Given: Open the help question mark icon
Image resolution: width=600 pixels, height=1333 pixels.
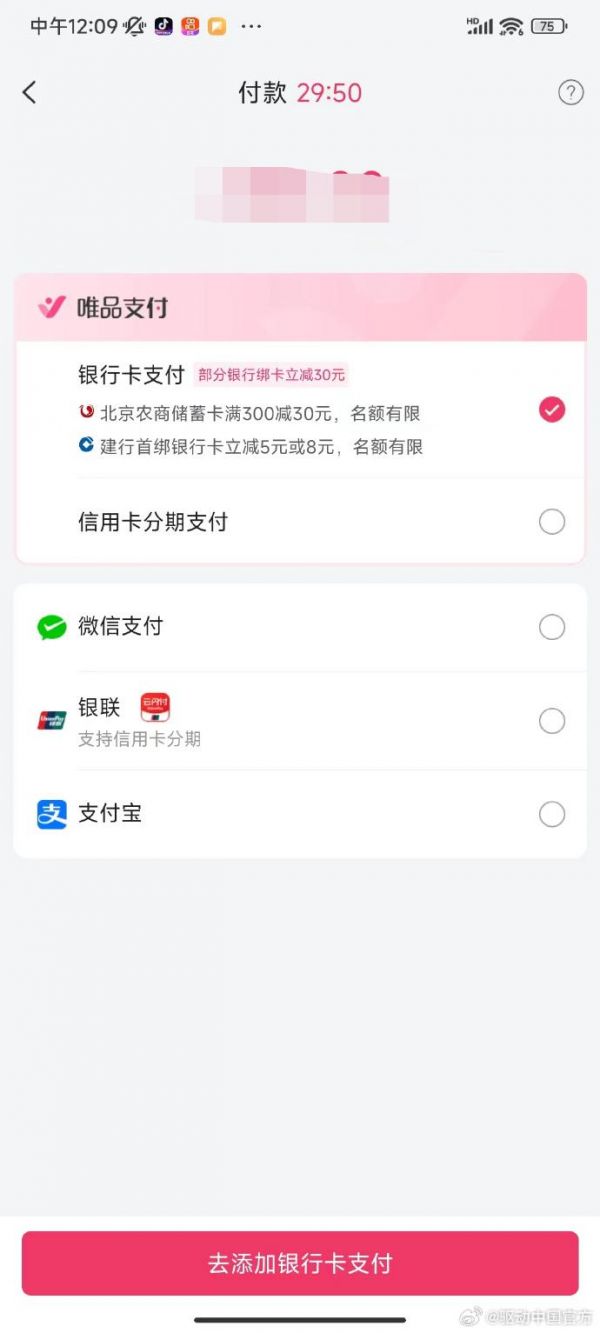Looking at the screenshot, I should pos(570,93).
